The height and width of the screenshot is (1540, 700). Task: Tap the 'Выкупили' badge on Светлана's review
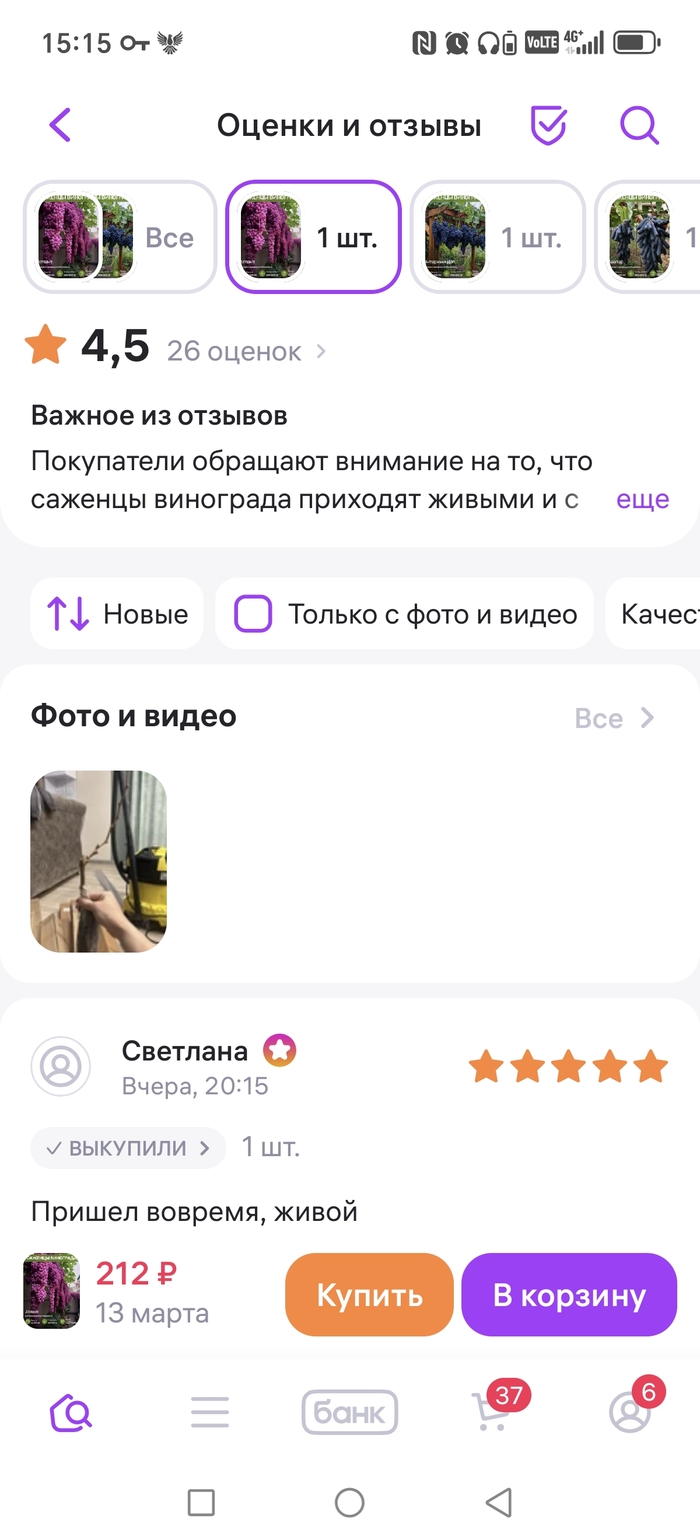(x=128, y=1148)
